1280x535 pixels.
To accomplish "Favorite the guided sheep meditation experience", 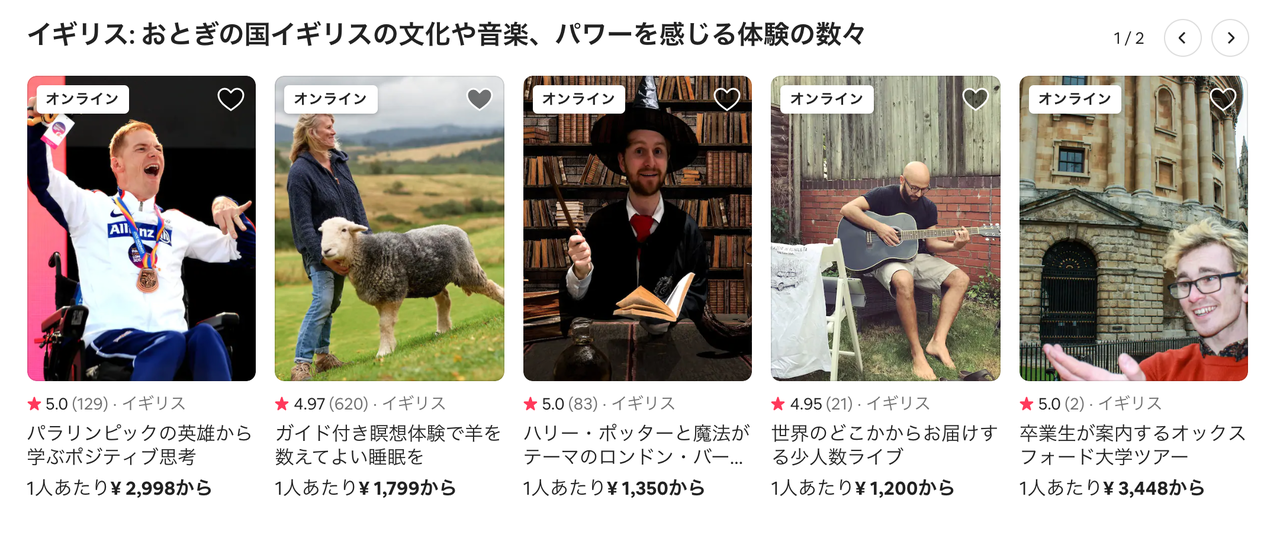I will click(479, 99).
